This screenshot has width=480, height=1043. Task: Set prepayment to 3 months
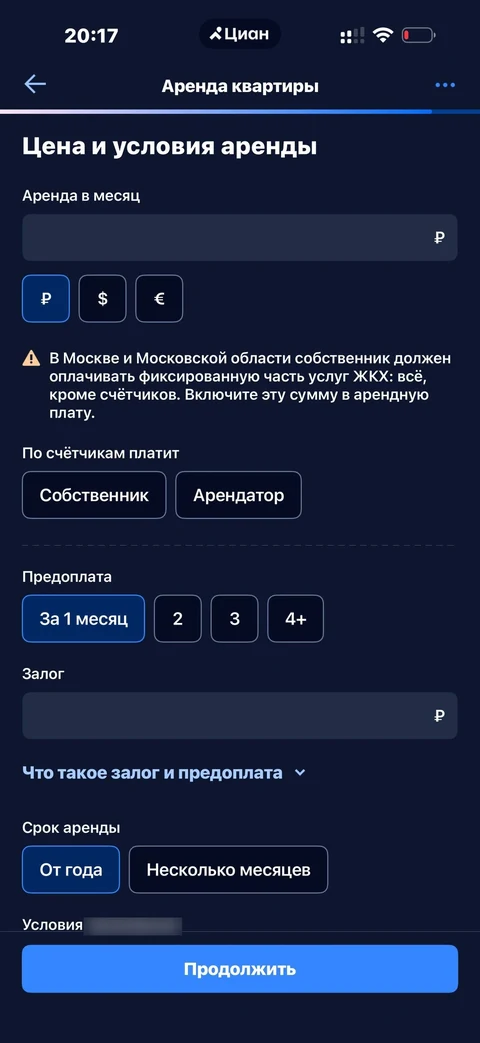[x=235, y=619]
